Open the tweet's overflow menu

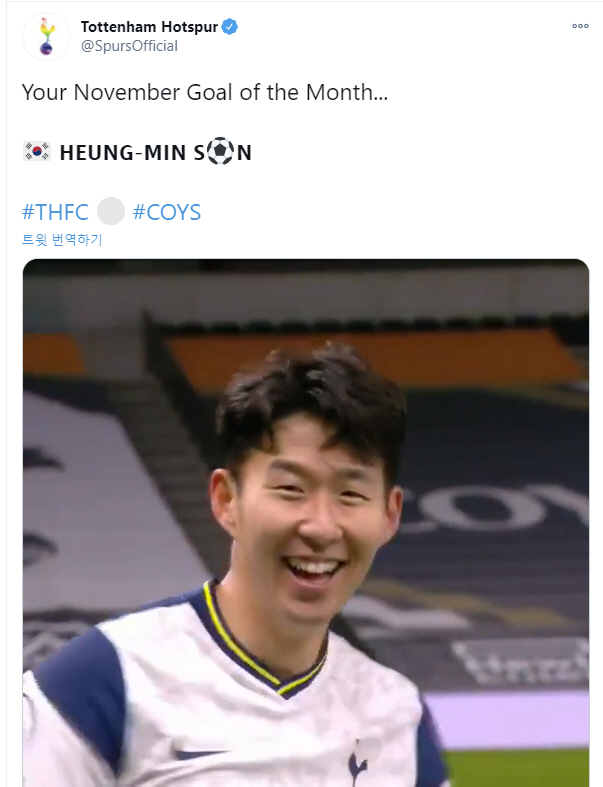coord(580,27)
